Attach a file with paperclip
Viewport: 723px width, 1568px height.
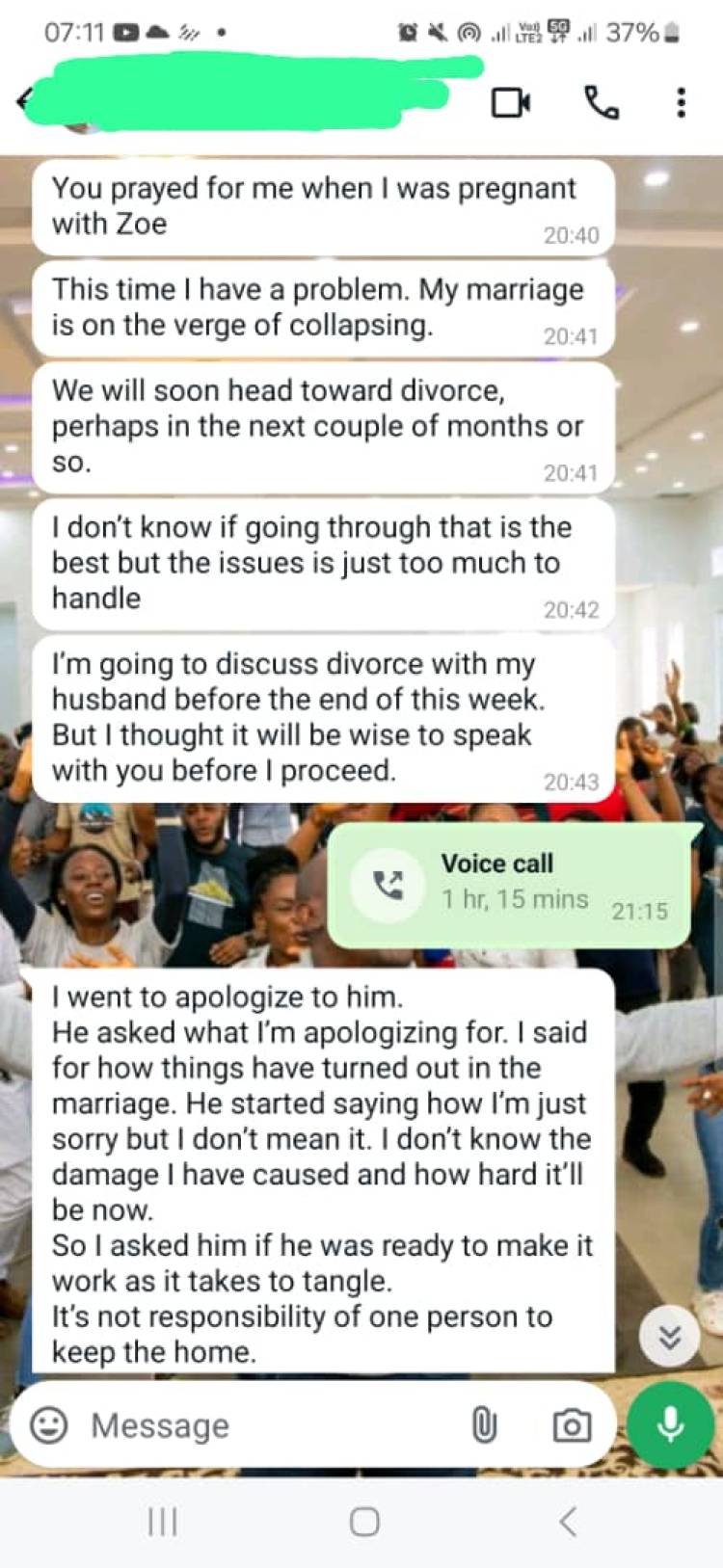[x=485, y=1424]
